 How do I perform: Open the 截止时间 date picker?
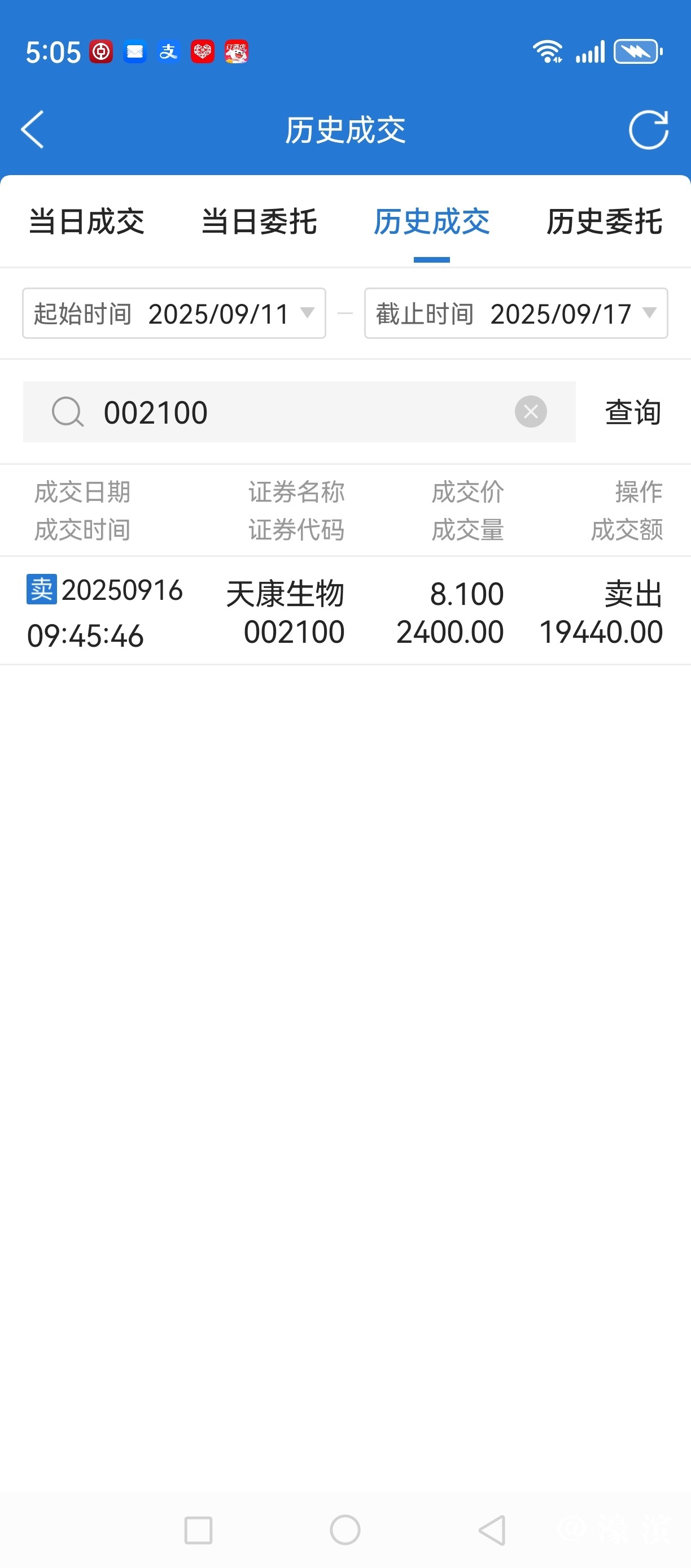tap(516, 313)
